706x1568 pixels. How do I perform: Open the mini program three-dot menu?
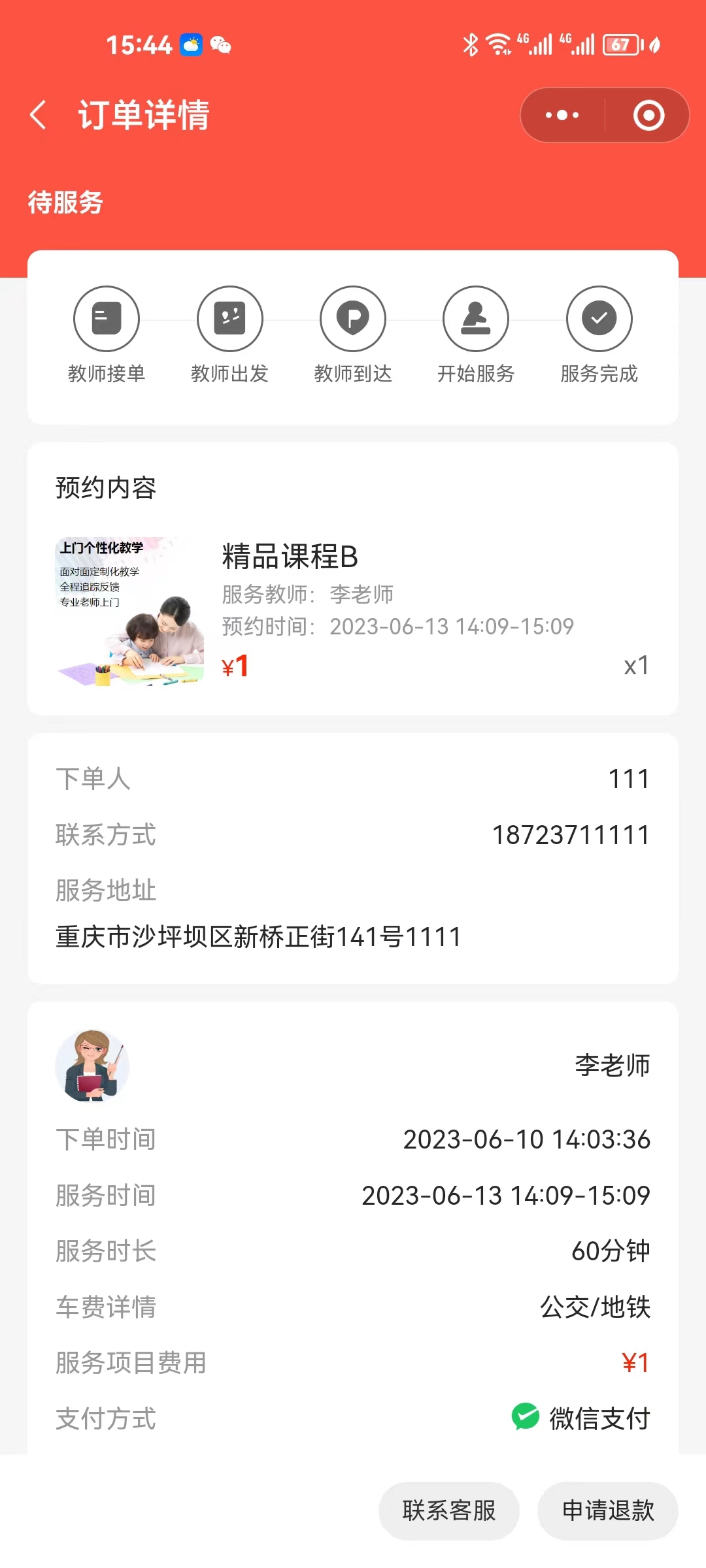(562, 115)
